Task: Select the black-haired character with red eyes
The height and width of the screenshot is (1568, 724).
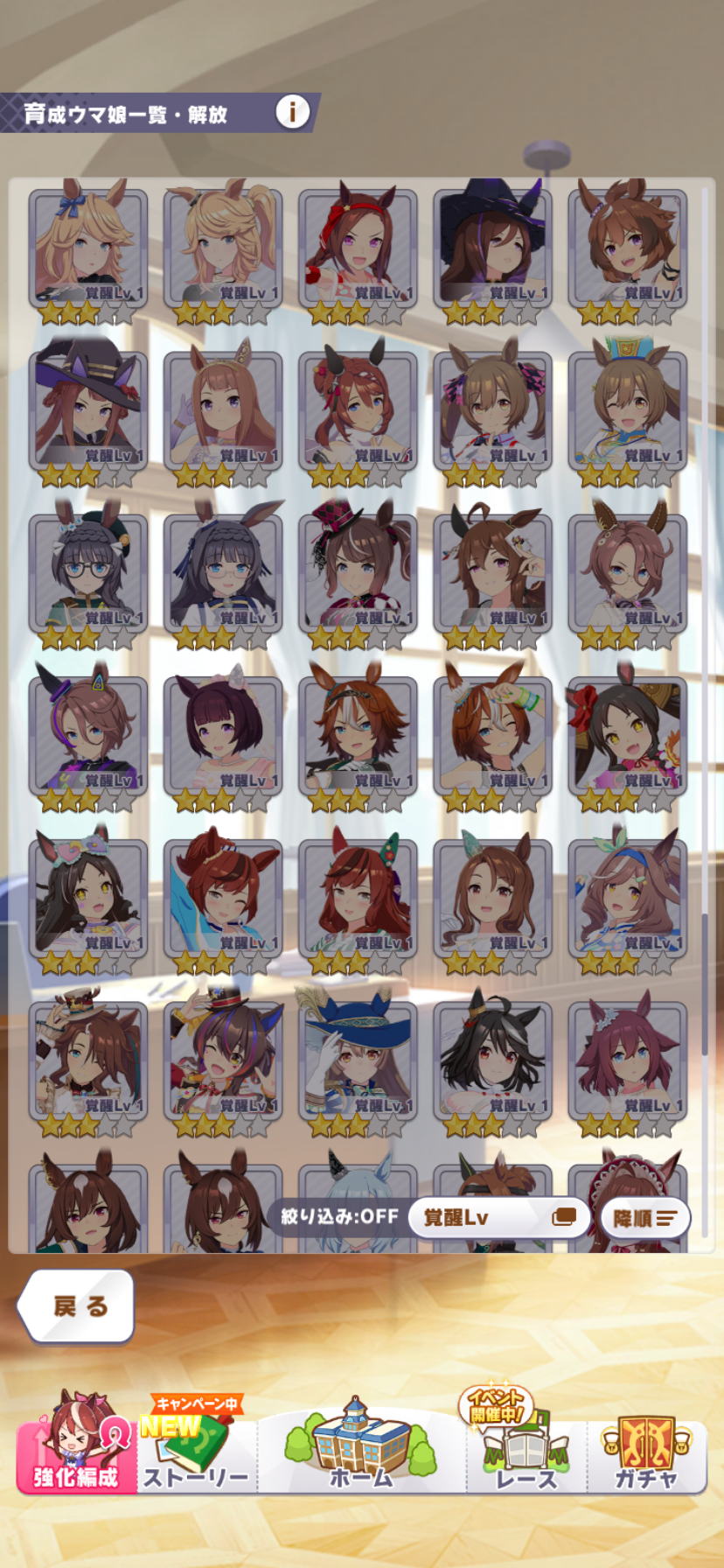Action: pyautogui.click(x=492, y=1064)
